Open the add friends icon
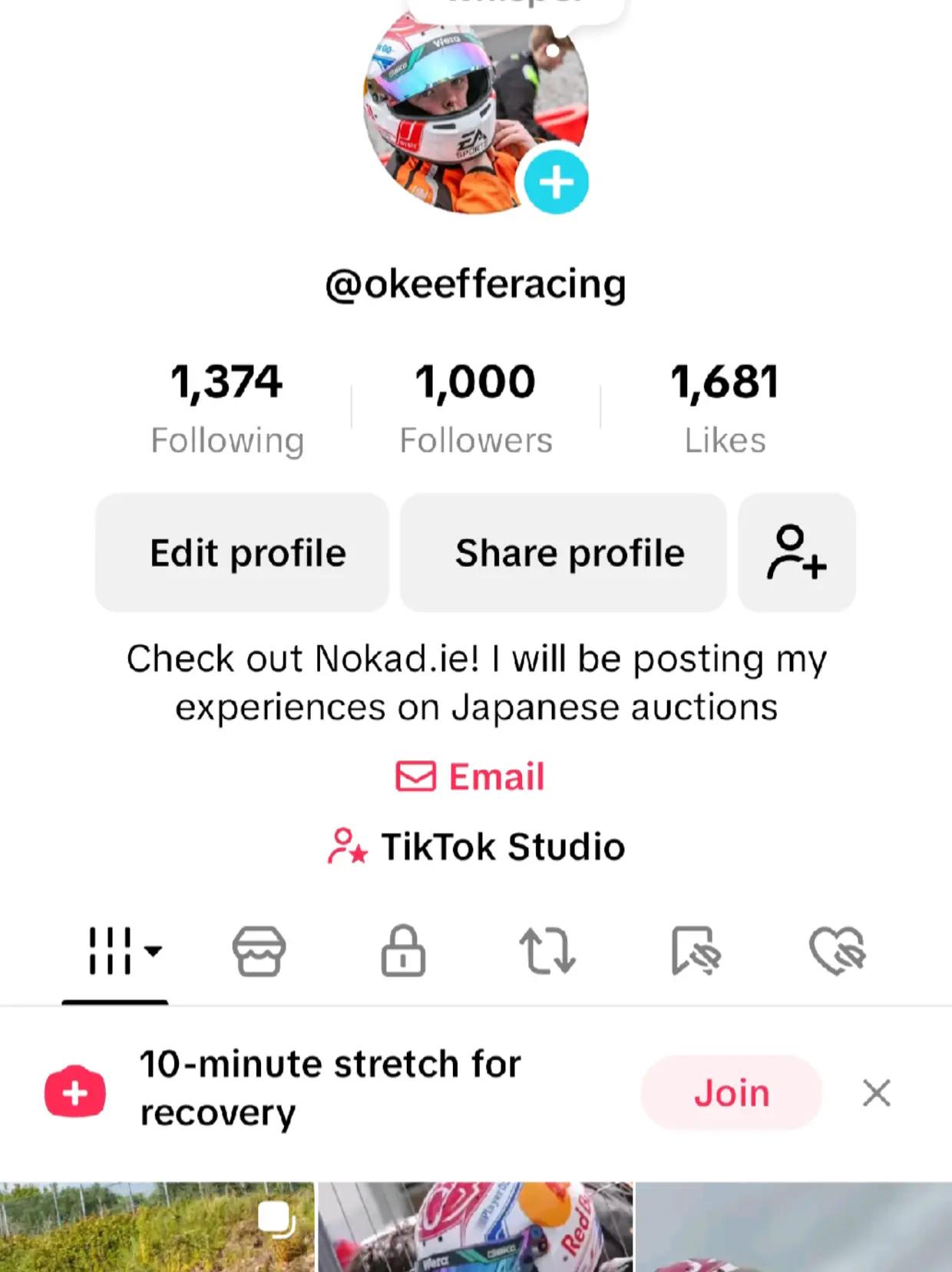 (796, 553)
